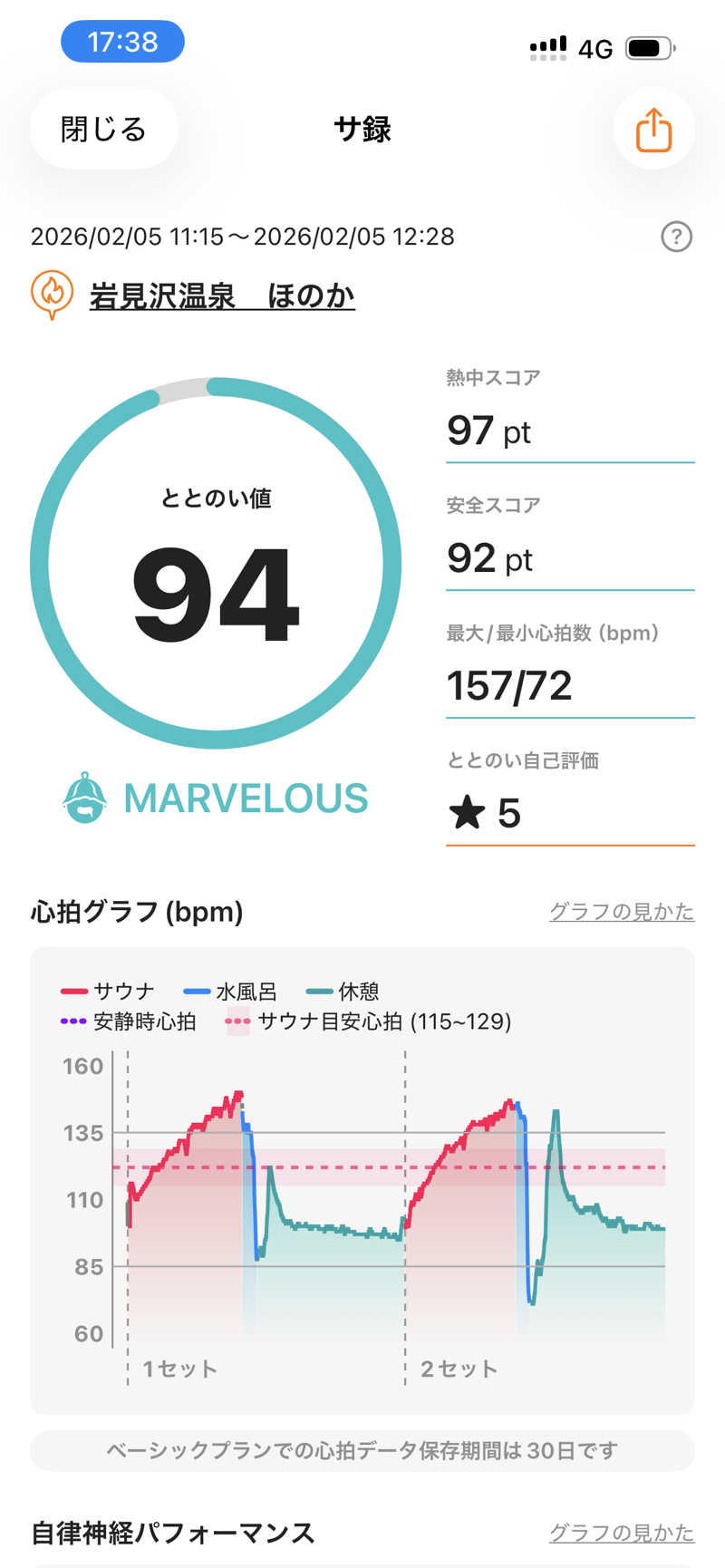
Task: Share this sauna record
Action: [x=653, y=130]
